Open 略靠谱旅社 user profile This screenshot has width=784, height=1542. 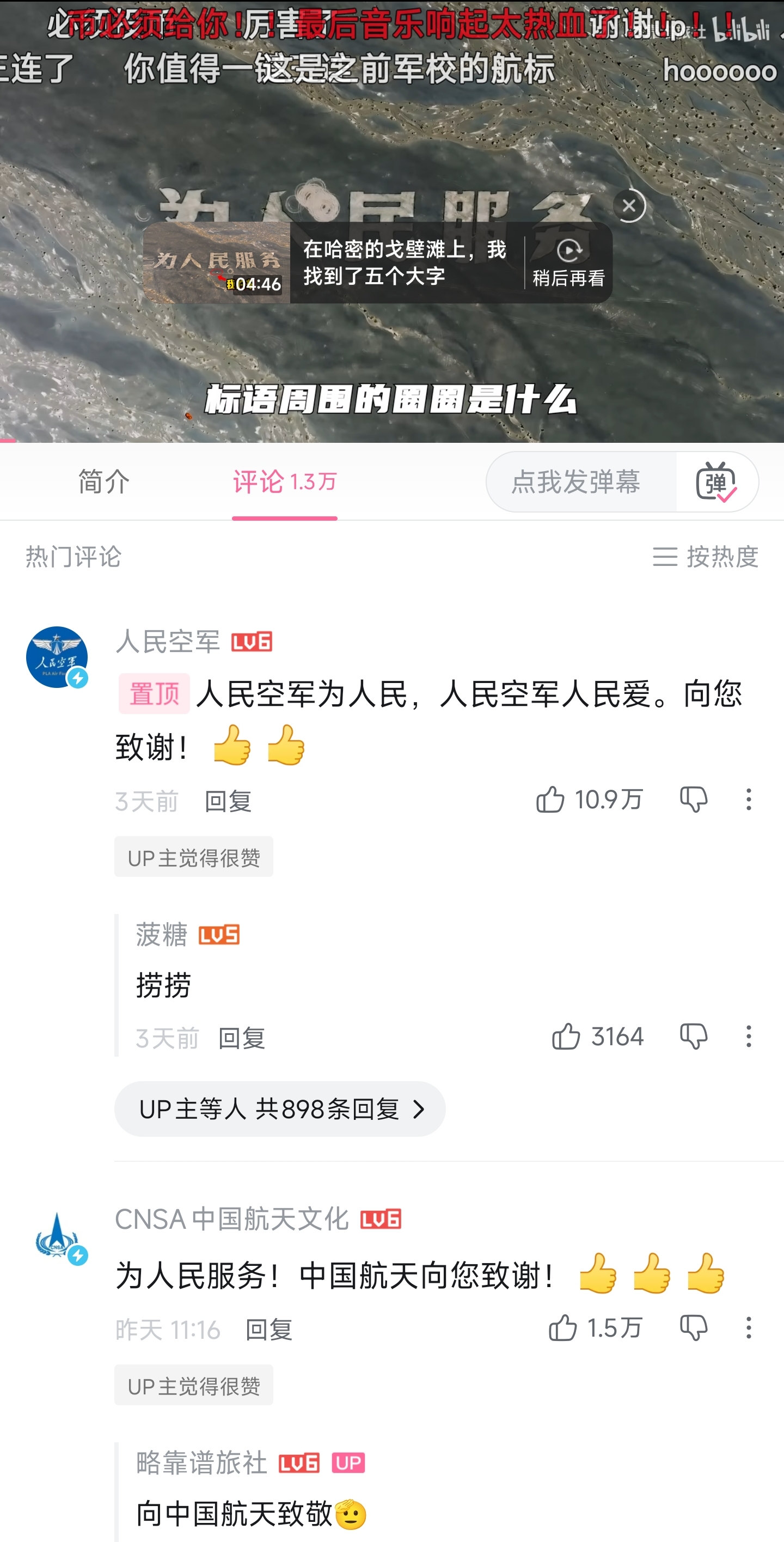point(201,1462)
